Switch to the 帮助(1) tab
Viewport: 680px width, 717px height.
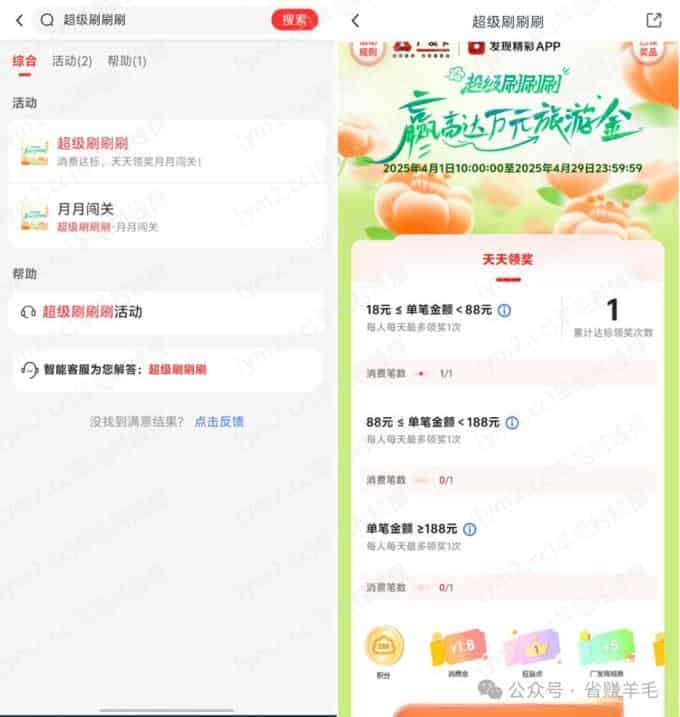pyautogui.click(x=127, y=61)
